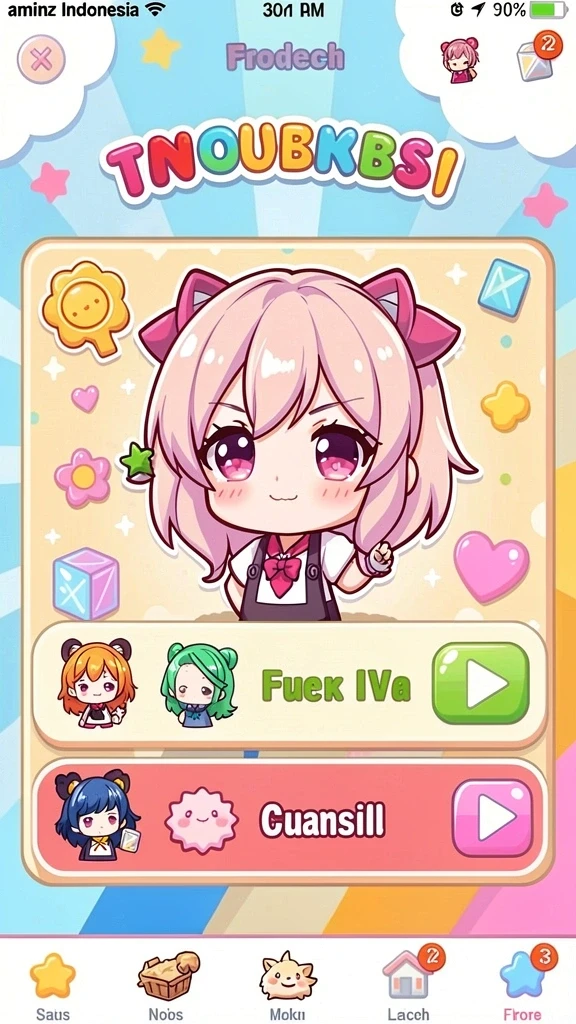Screen dimensions: 576x1024
Task: Open the crystal inventory with badge 2
Action: pos(537,57)
